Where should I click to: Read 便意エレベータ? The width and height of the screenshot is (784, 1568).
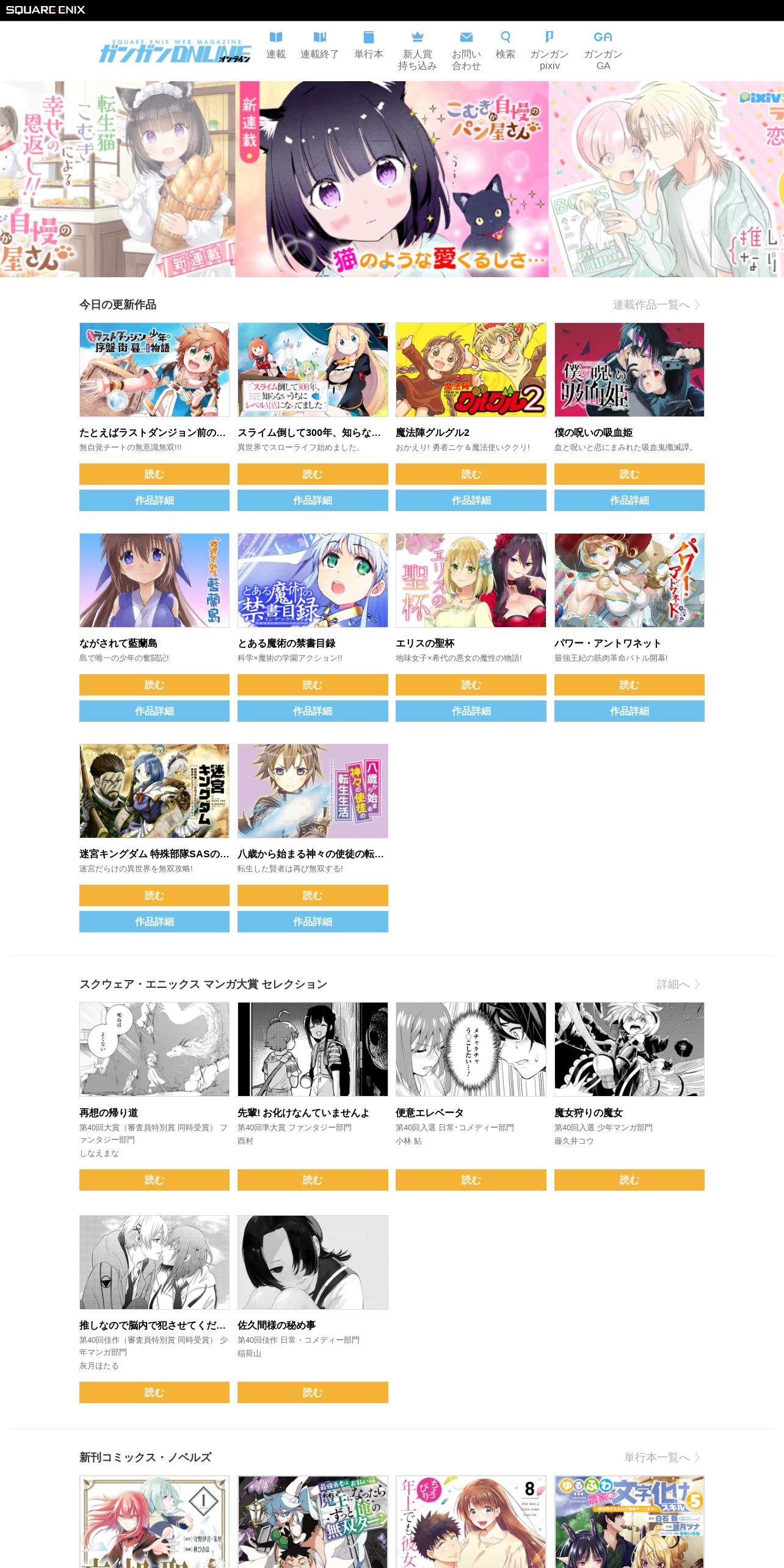coord(470,1180)
